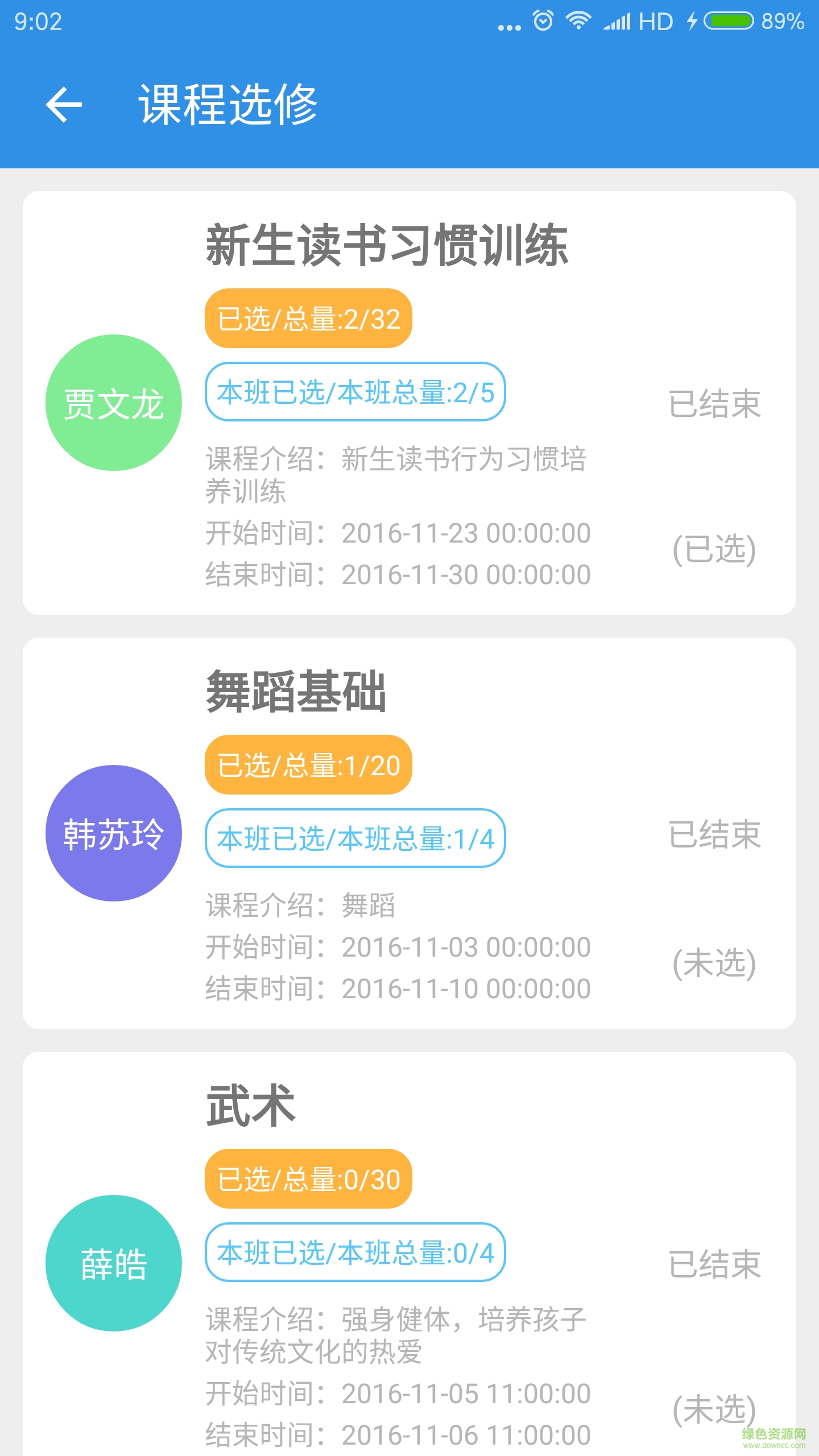Tap the green 贾文龙 teacher avatar
Screen dimensions: 819x1456
113,402
